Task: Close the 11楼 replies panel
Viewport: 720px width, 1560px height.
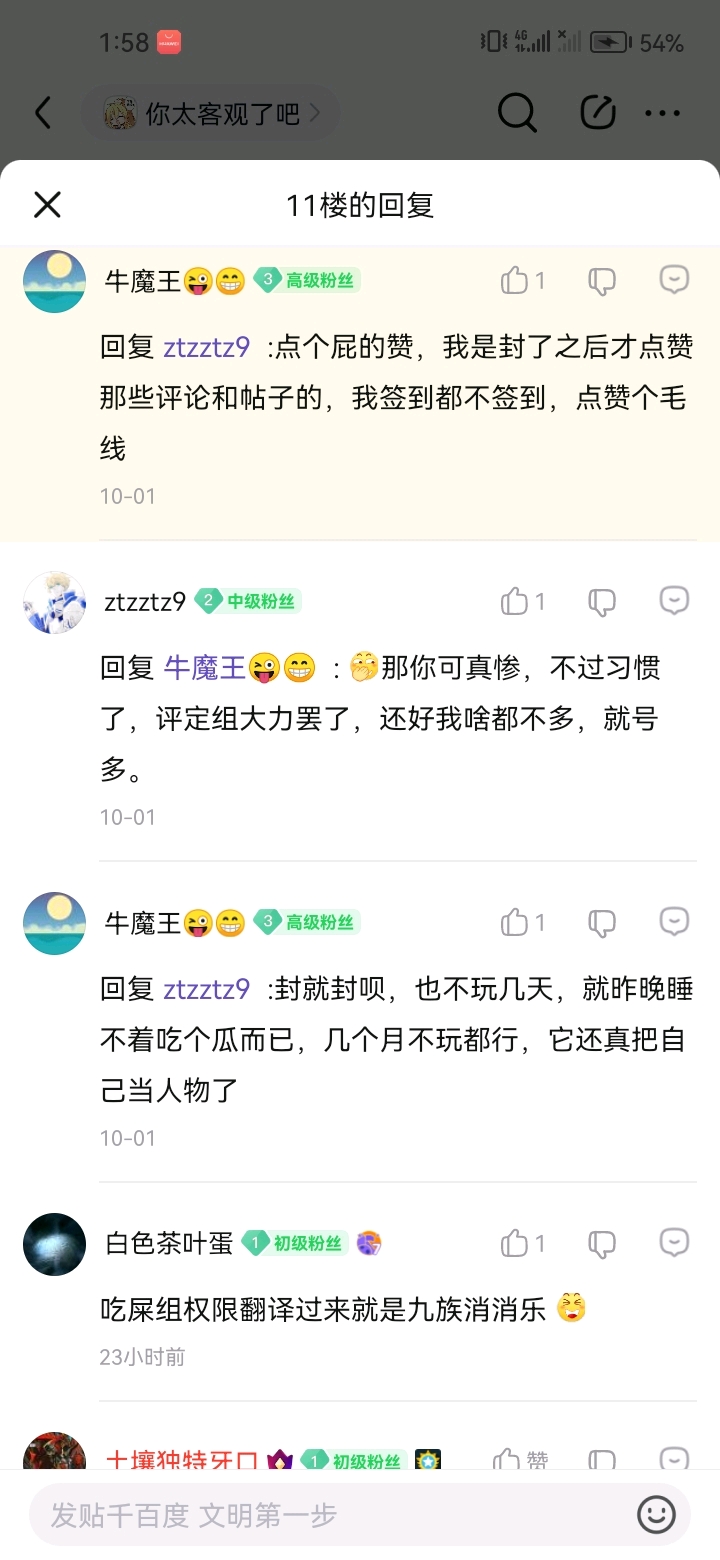Action: tap(47, 205)
